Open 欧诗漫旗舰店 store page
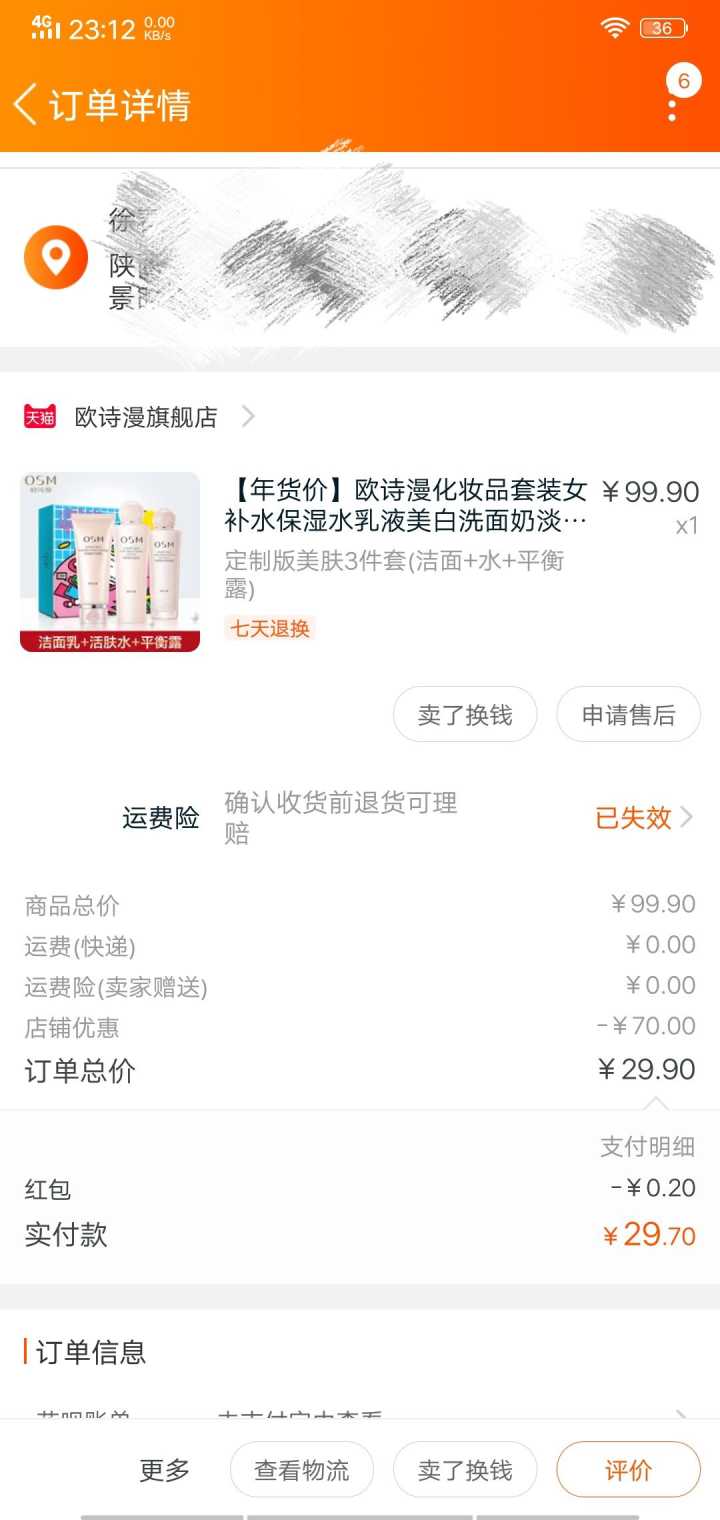 tap(145, 417)
